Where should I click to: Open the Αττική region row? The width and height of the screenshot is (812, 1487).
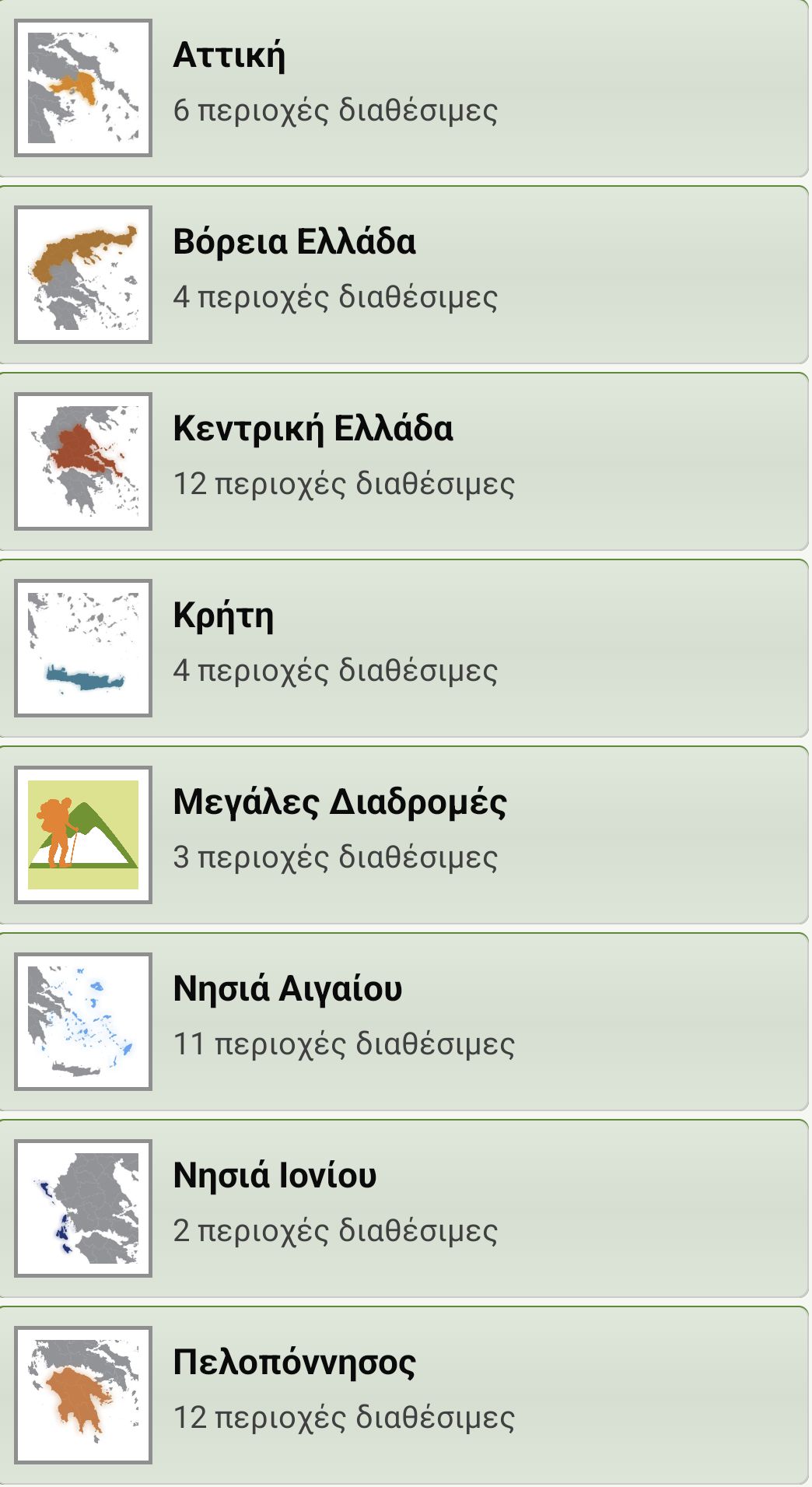point(404,88)
